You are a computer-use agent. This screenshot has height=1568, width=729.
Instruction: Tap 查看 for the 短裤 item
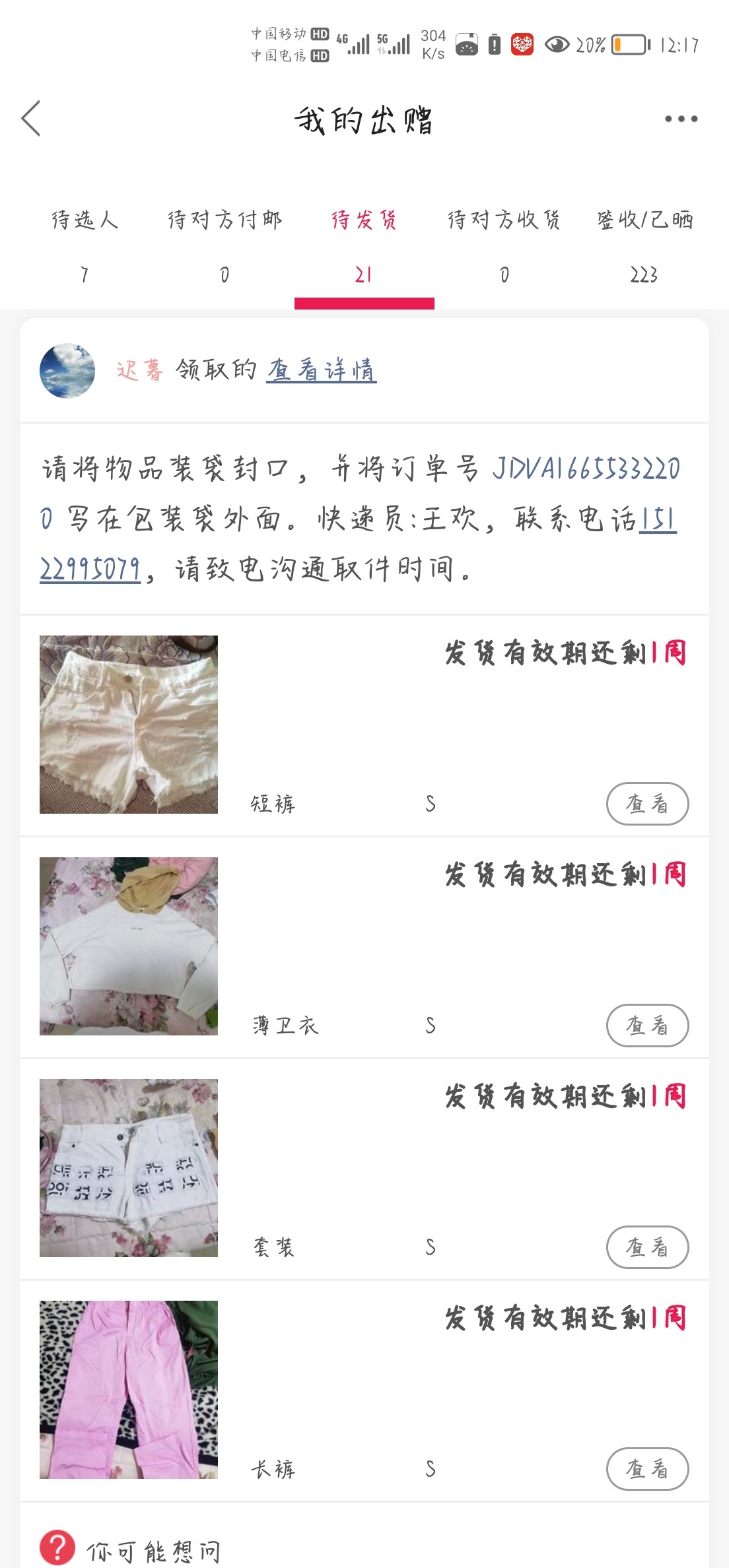pyautogui.click(x=647, y=804)
